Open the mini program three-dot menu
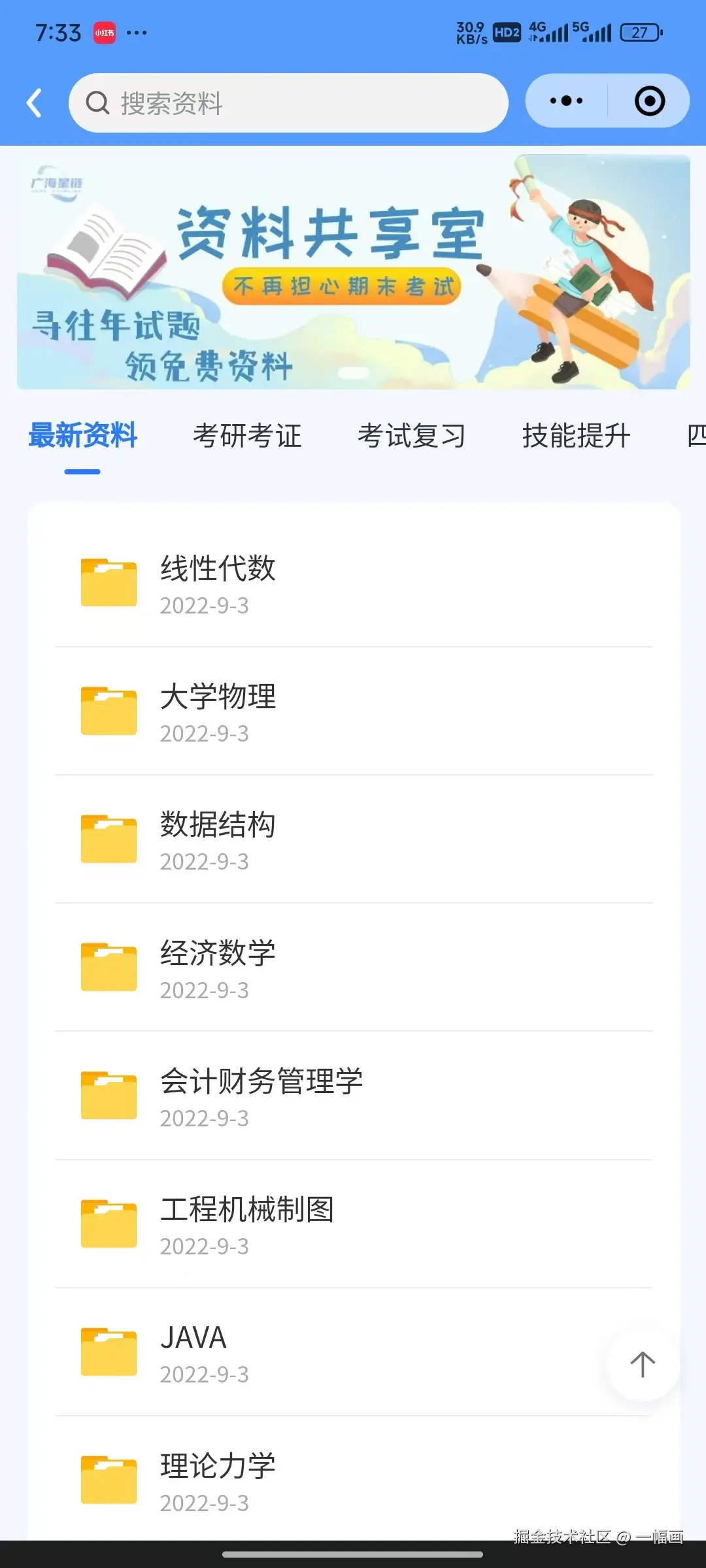 (x=566, y=101)
